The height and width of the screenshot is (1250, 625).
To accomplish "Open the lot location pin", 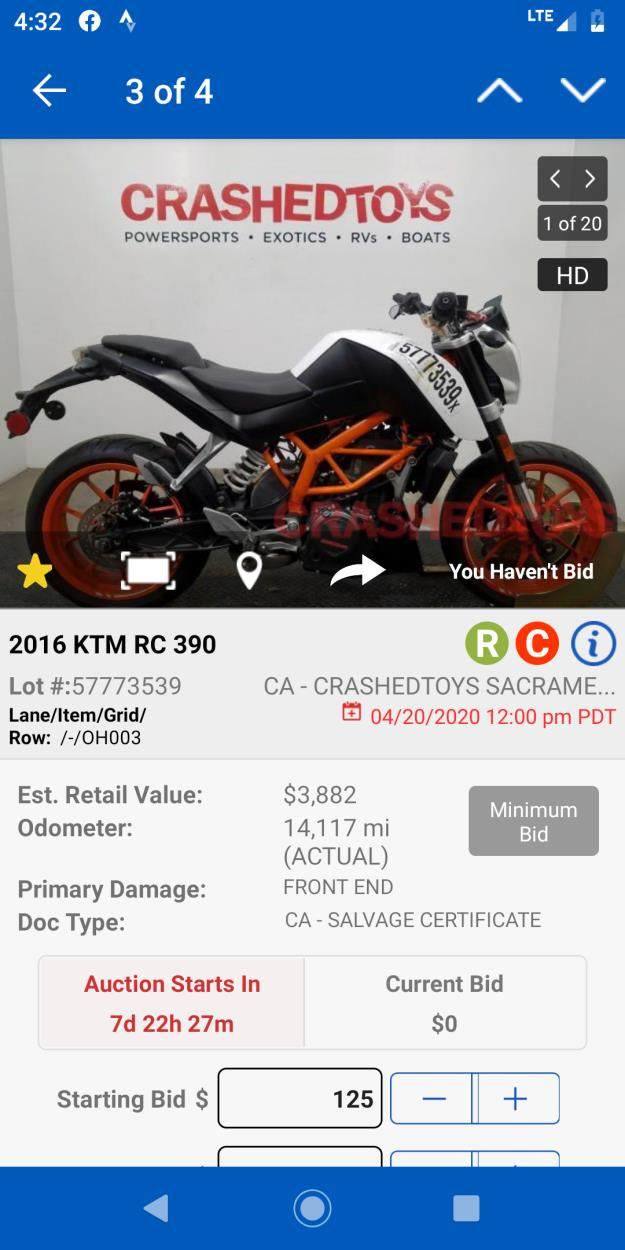I will tap(249, 571).
